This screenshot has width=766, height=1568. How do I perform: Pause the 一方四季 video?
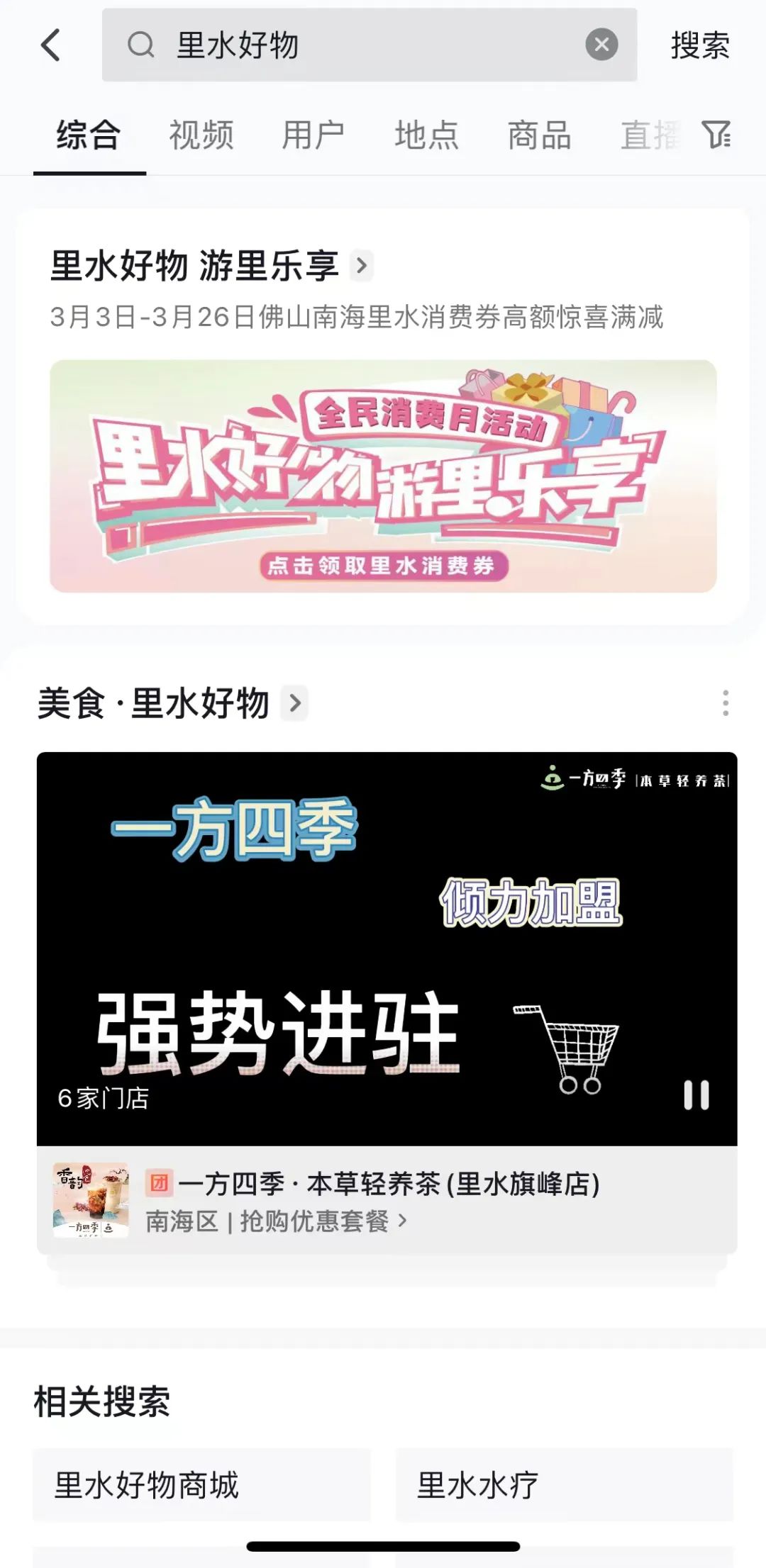696,1095
